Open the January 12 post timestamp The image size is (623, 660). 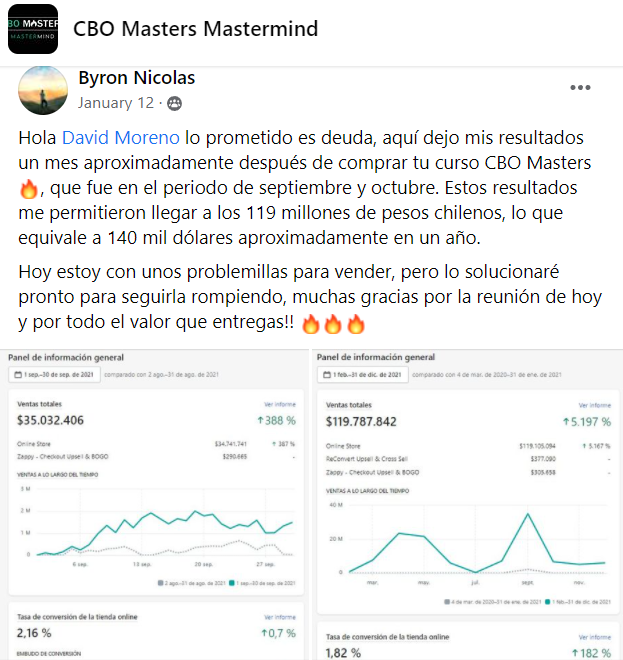point(116,102)
